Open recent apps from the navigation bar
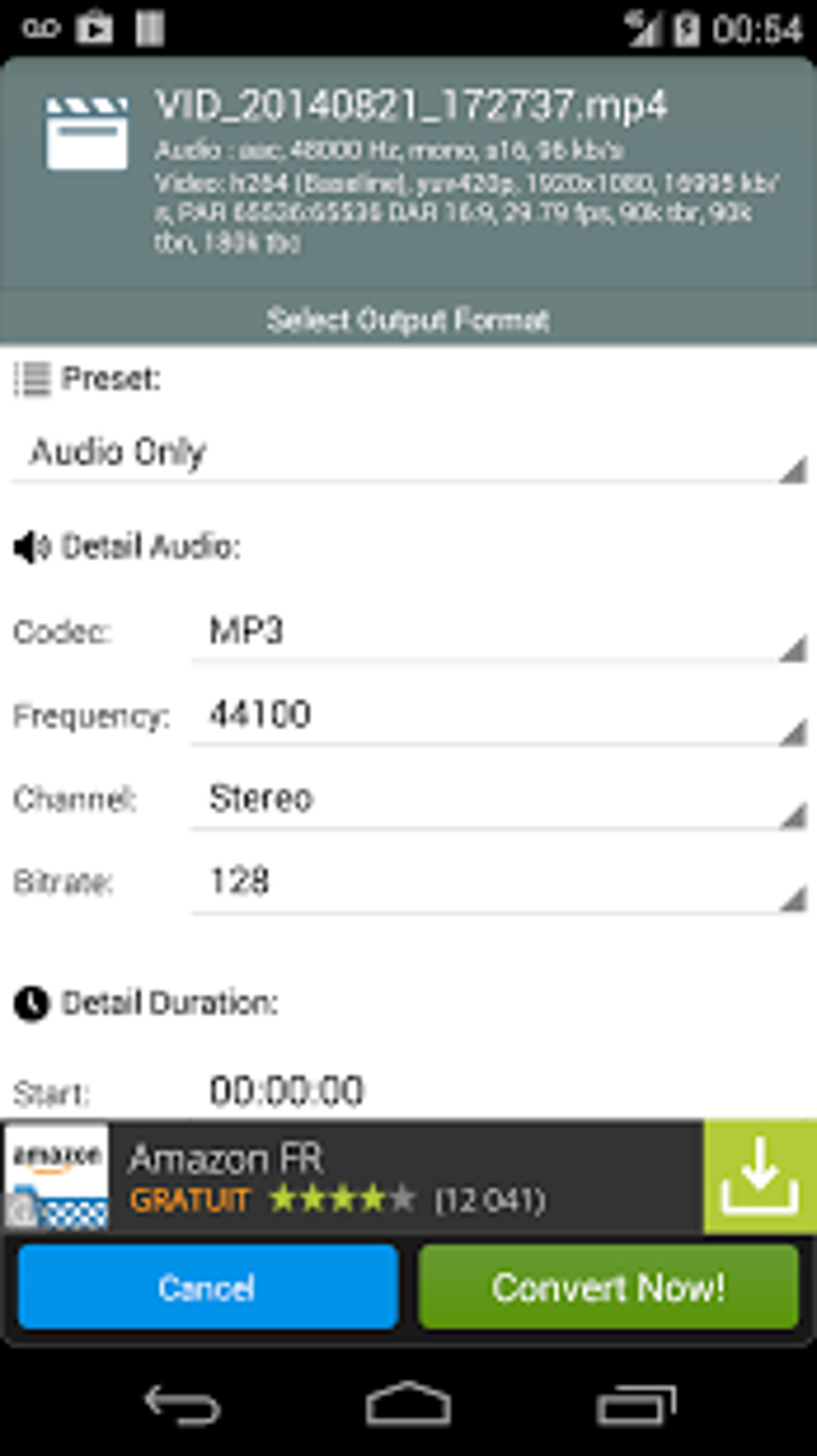Viewport: 817px width, 1456px height. click(x=636, y=1405)
